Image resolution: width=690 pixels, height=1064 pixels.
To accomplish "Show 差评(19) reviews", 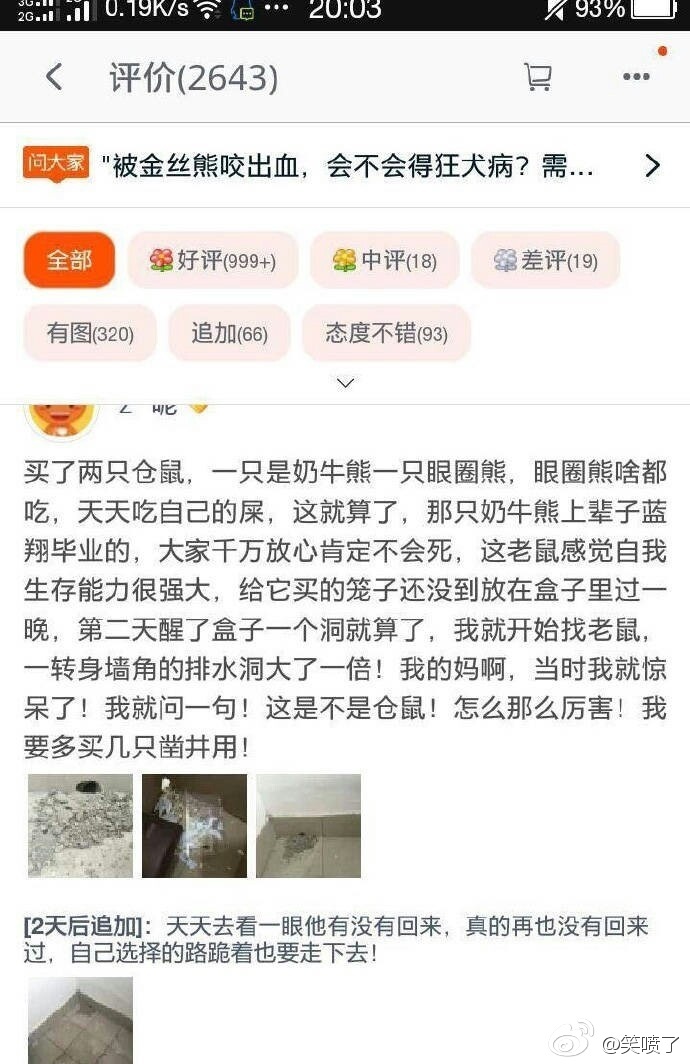I will pyautogui.click(x=546, y=260).
